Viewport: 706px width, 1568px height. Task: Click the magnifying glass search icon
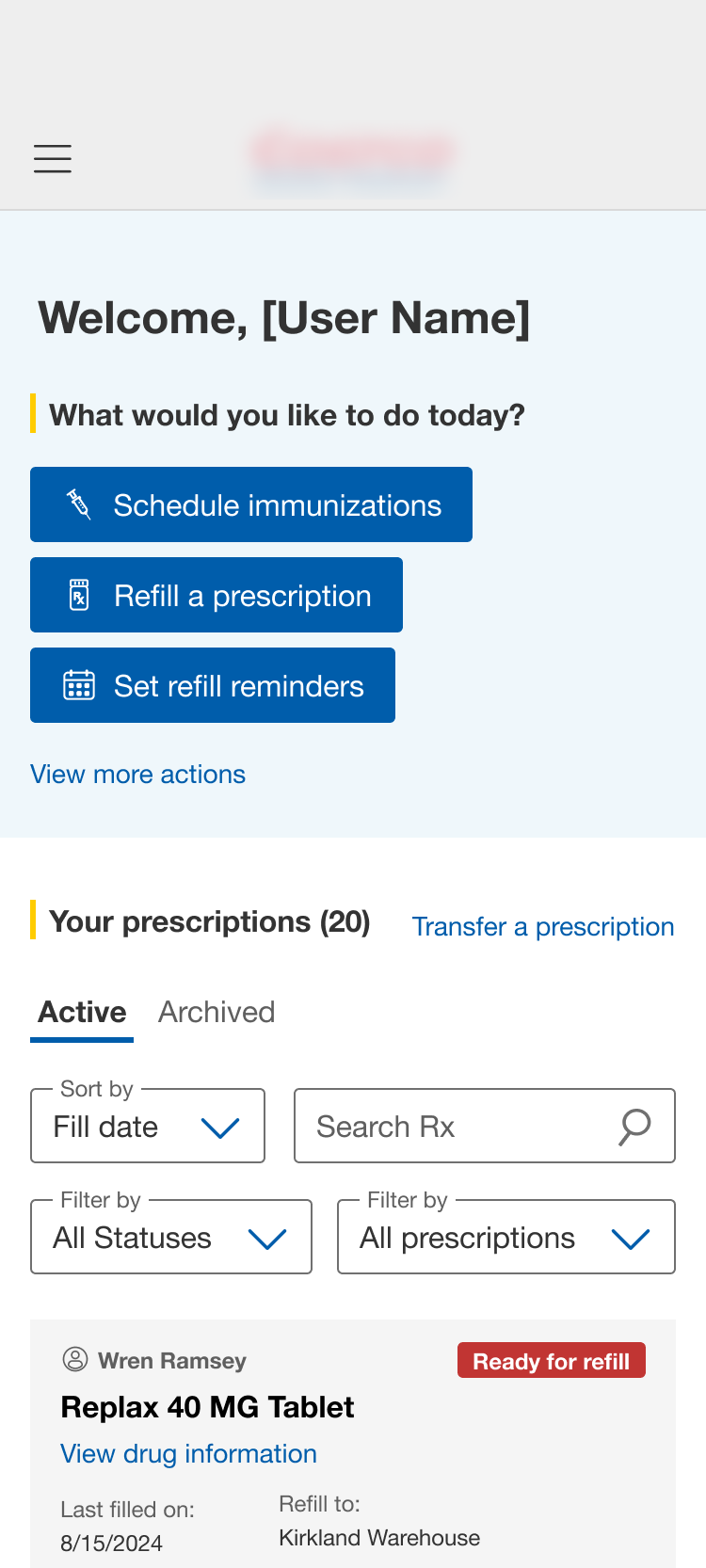coord(634,1126)
